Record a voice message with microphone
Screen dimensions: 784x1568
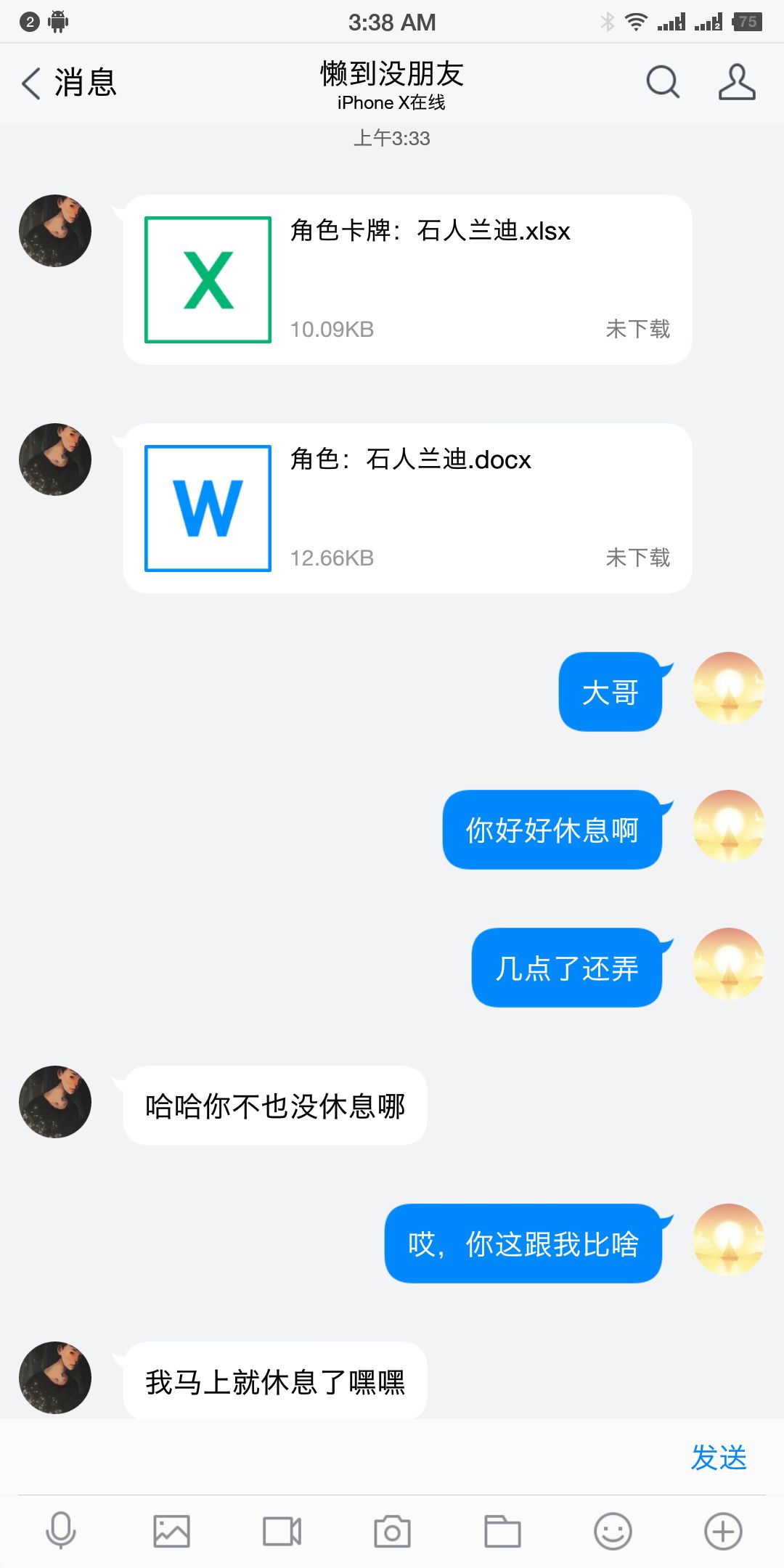point(61,1531)
